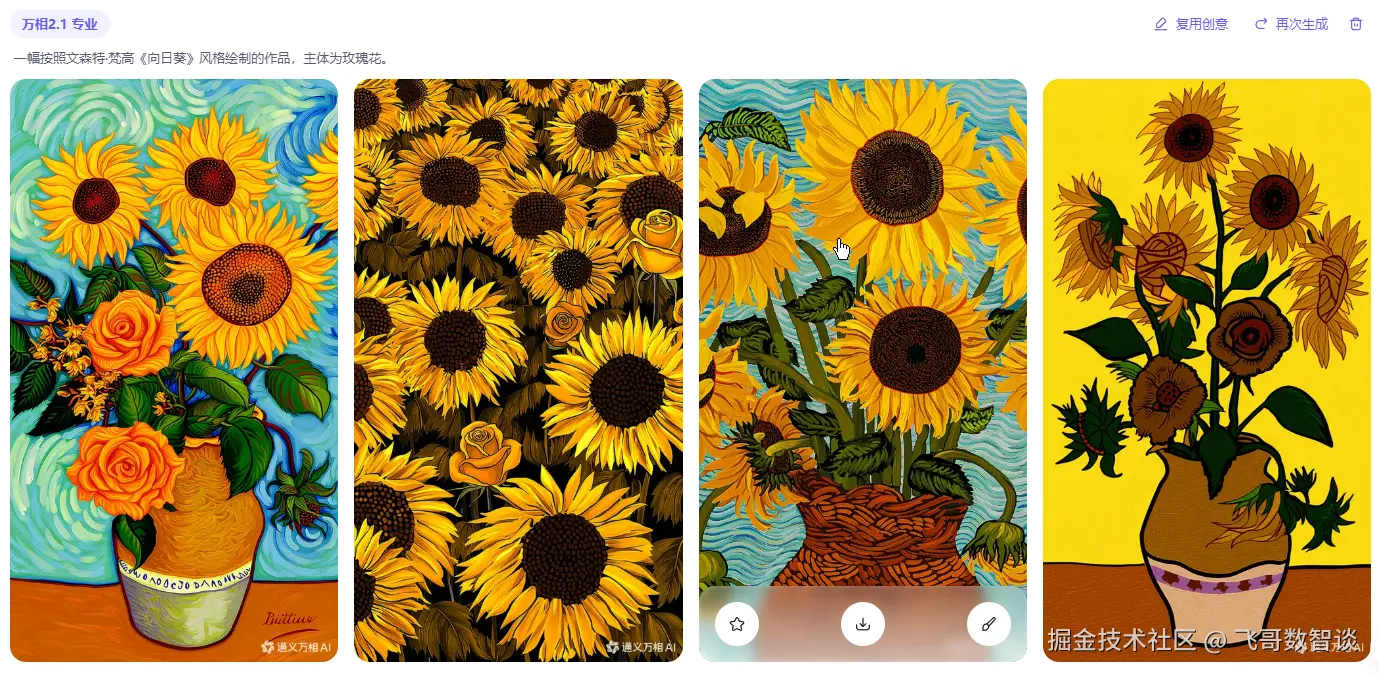The width and height of the screenshot is (1379, 675).
Task: Delete this generation with the trash icon
Action: (x=1356, y=24)
